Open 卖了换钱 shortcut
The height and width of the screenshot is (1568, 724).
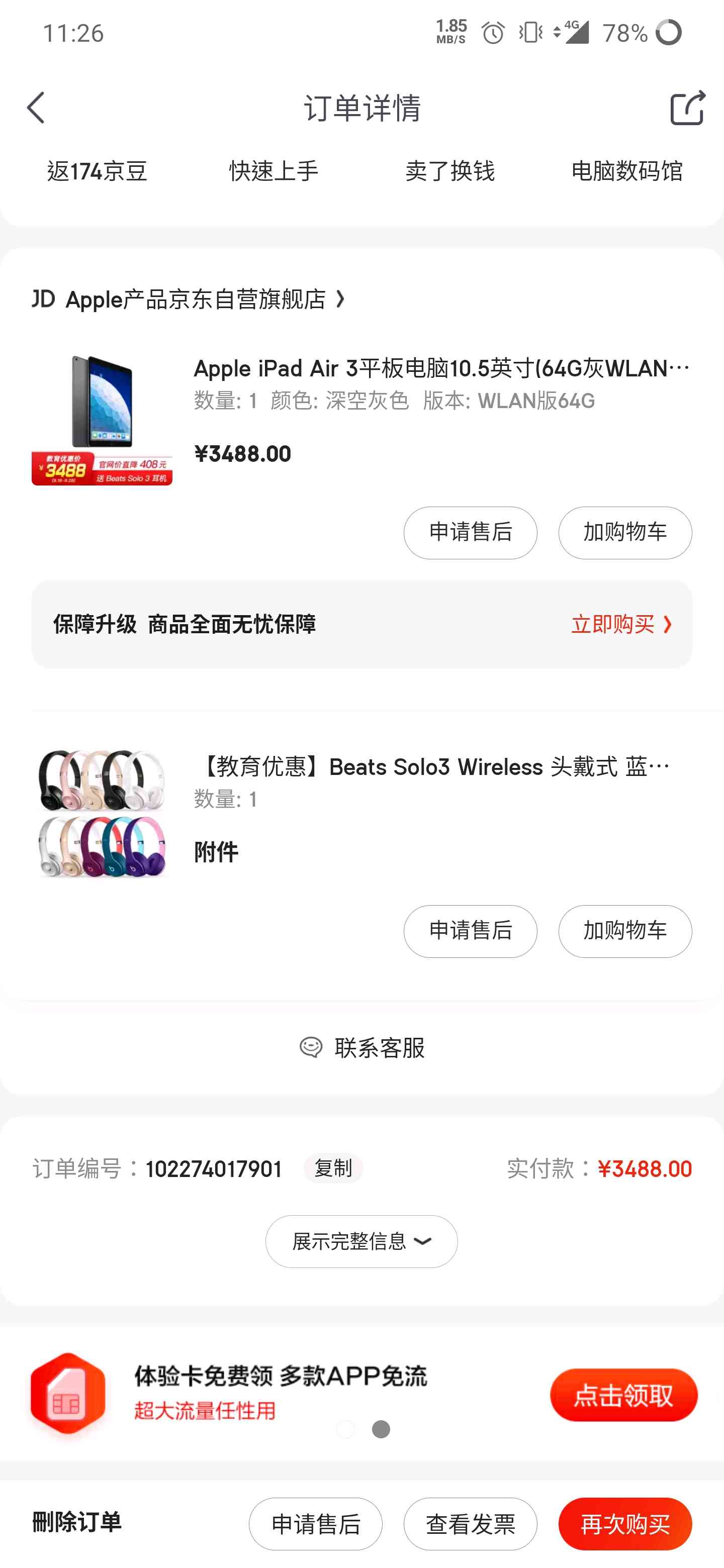[450, 171]
